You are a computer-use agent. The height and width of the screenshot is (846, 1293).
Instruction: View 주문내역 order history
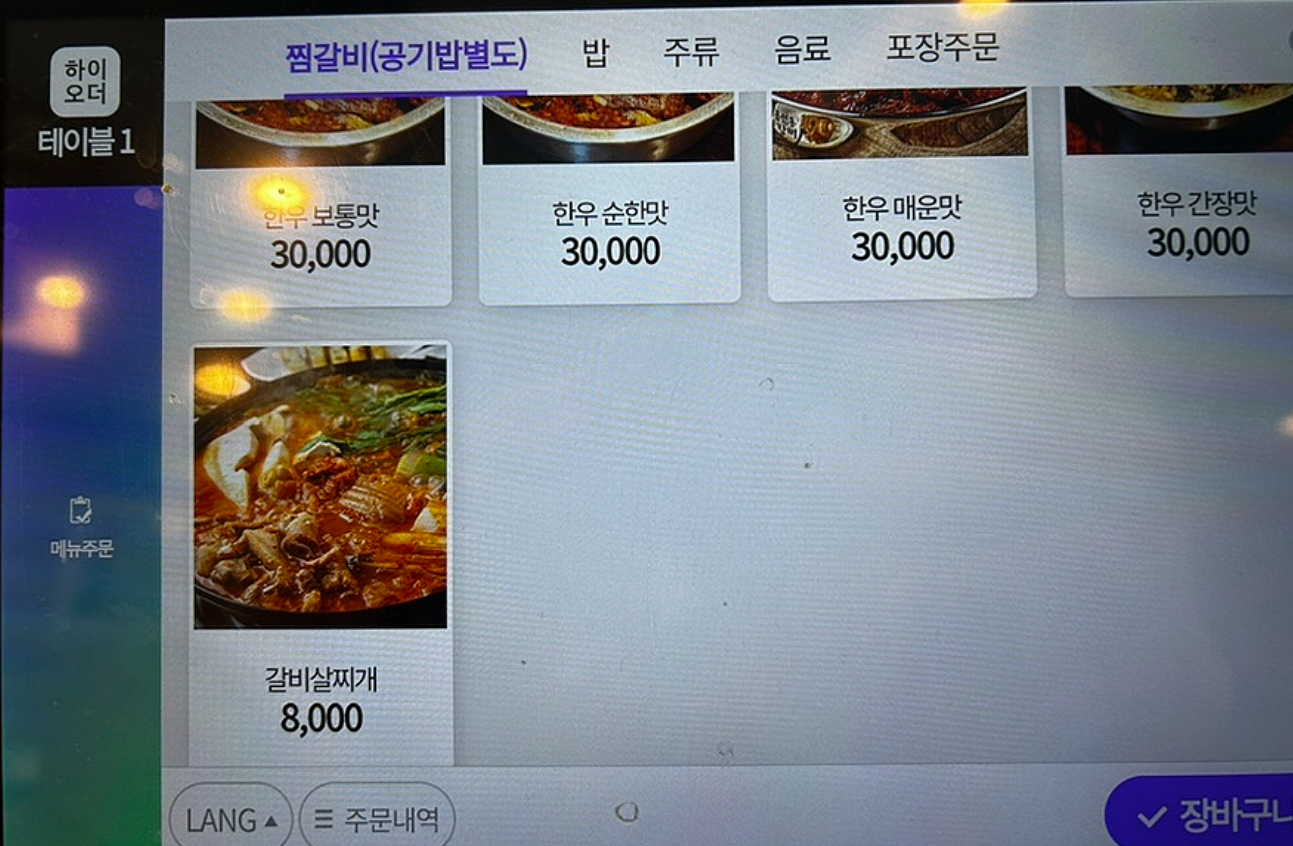pos(377,820)
